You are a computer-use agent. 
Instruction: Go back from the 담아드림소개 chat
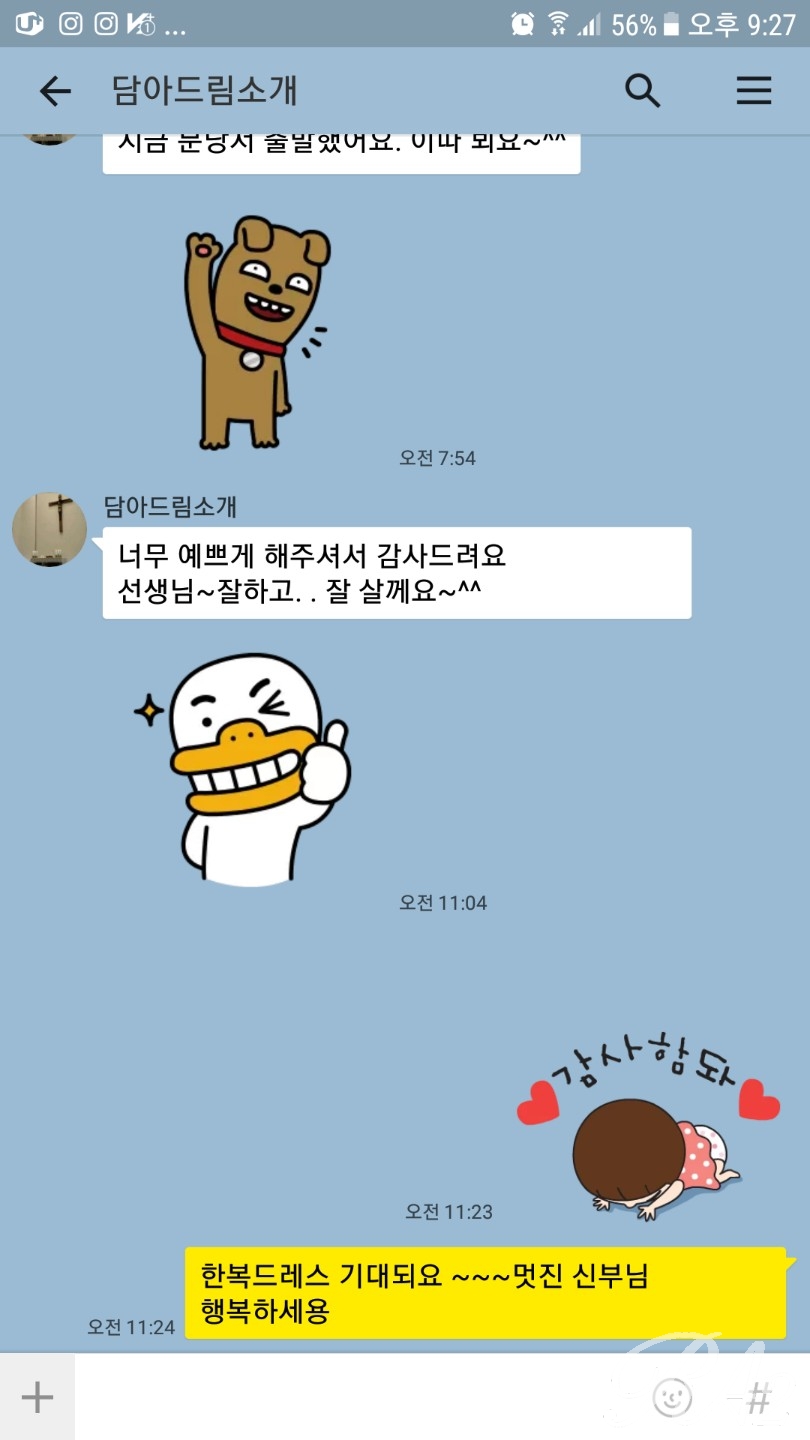click(x=55, y=92)
